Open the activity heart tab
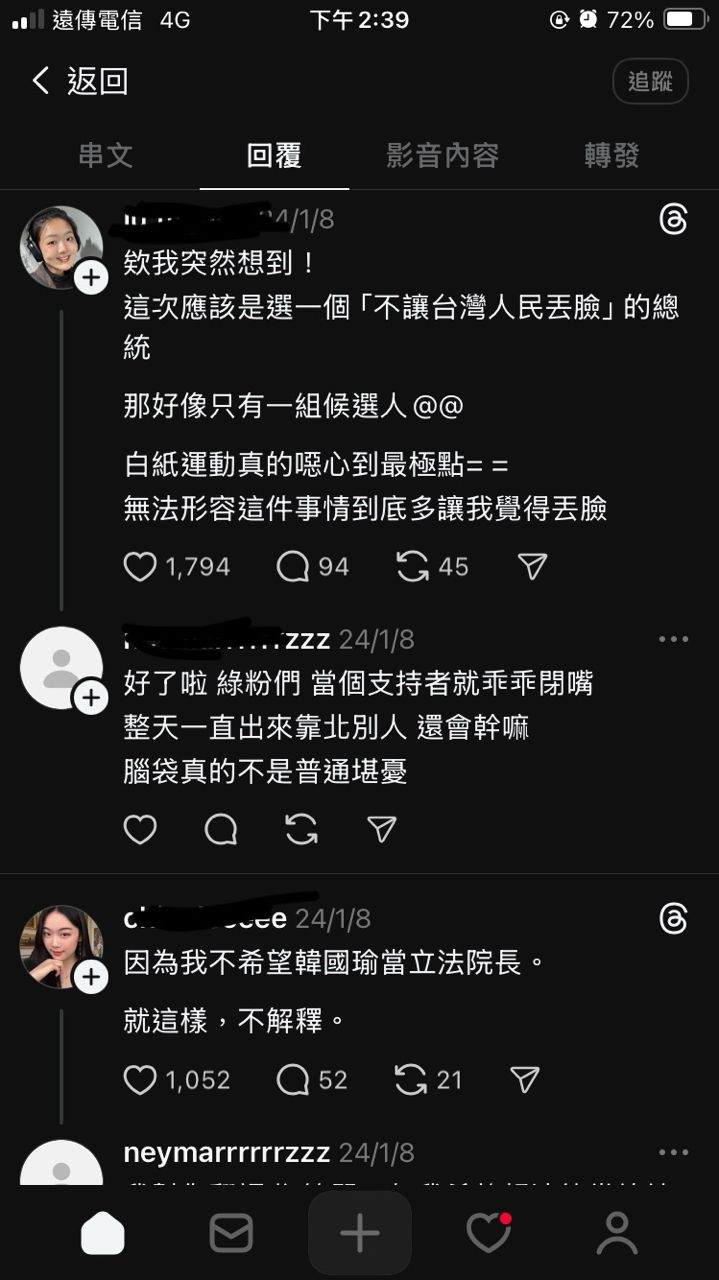The image size is (719, 1280). [488, 1233]
